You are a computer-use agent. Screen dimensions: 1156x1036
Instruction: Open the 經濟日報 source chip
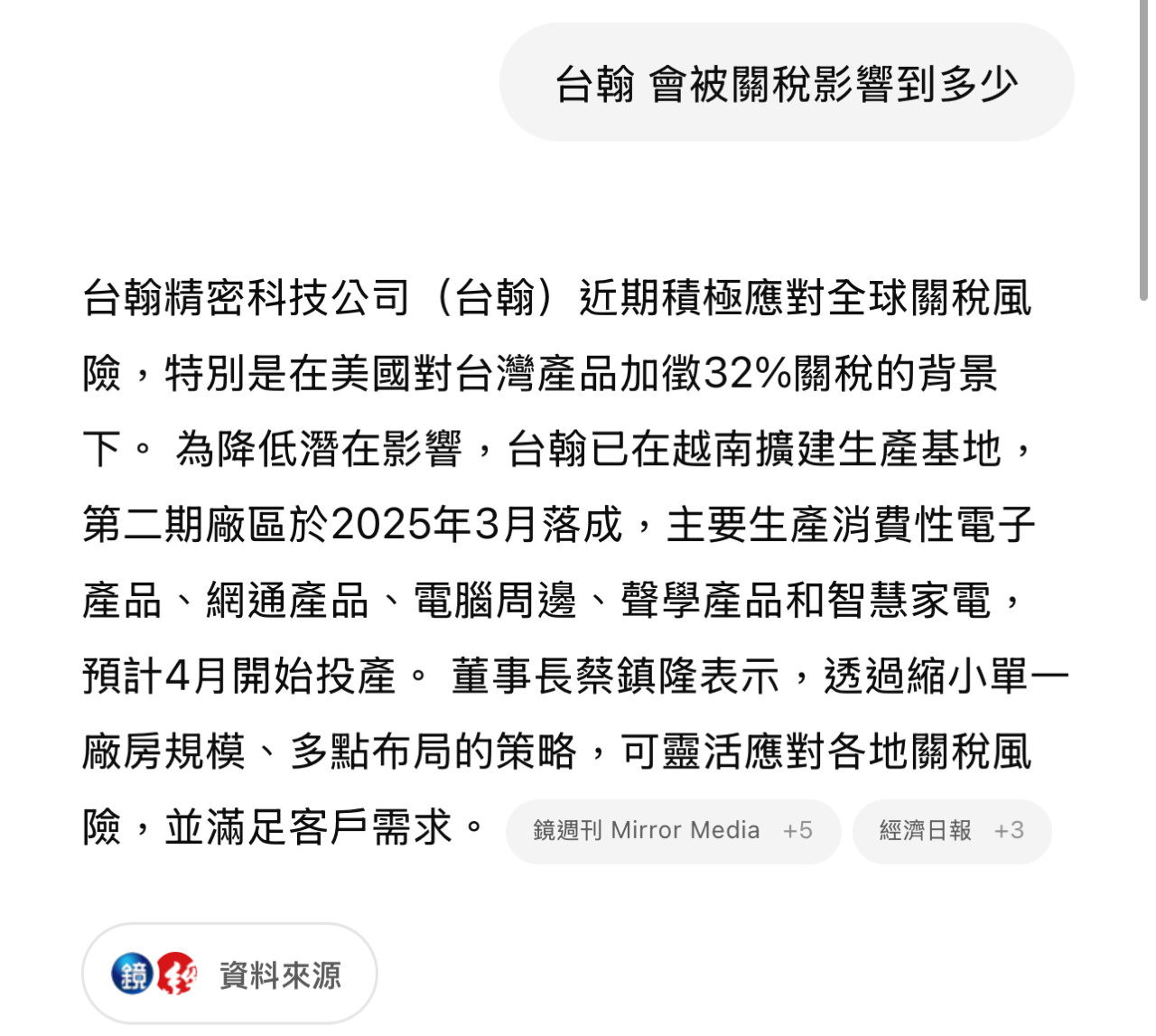pyautogui.click(x=952, y=831)
